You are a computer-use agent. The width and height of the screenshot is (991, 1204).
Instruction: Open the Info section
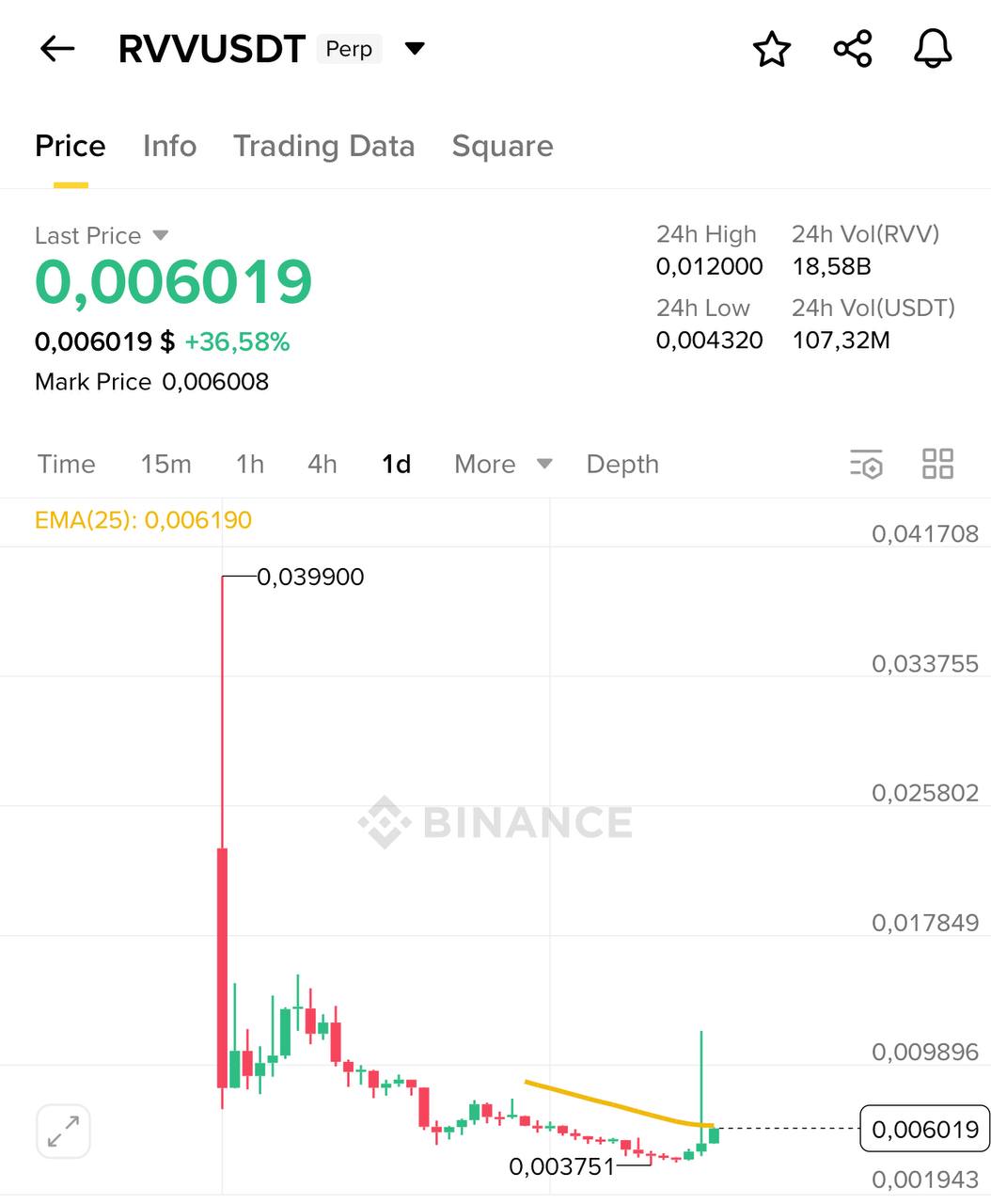(169, 147)
